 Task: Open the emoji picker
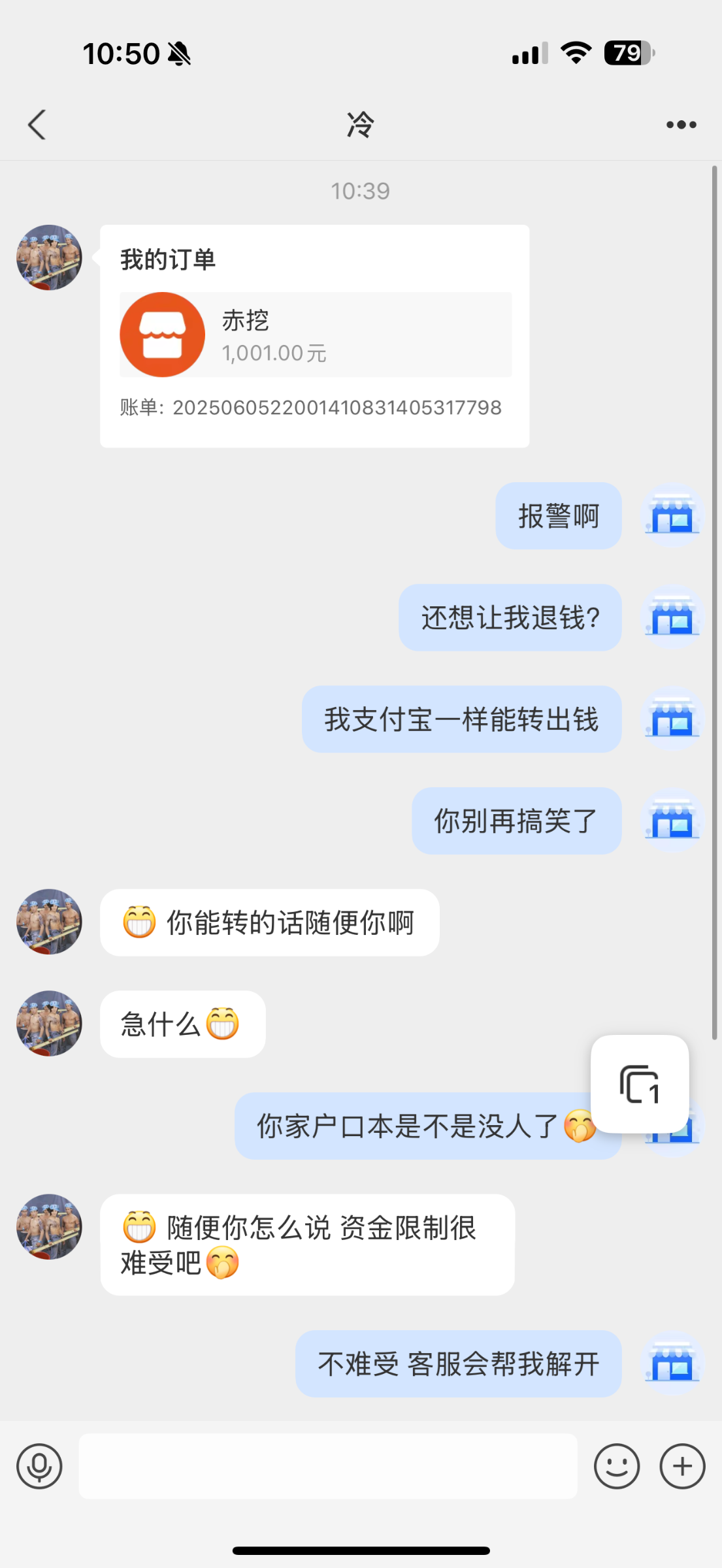click(x=616, y=1466)
